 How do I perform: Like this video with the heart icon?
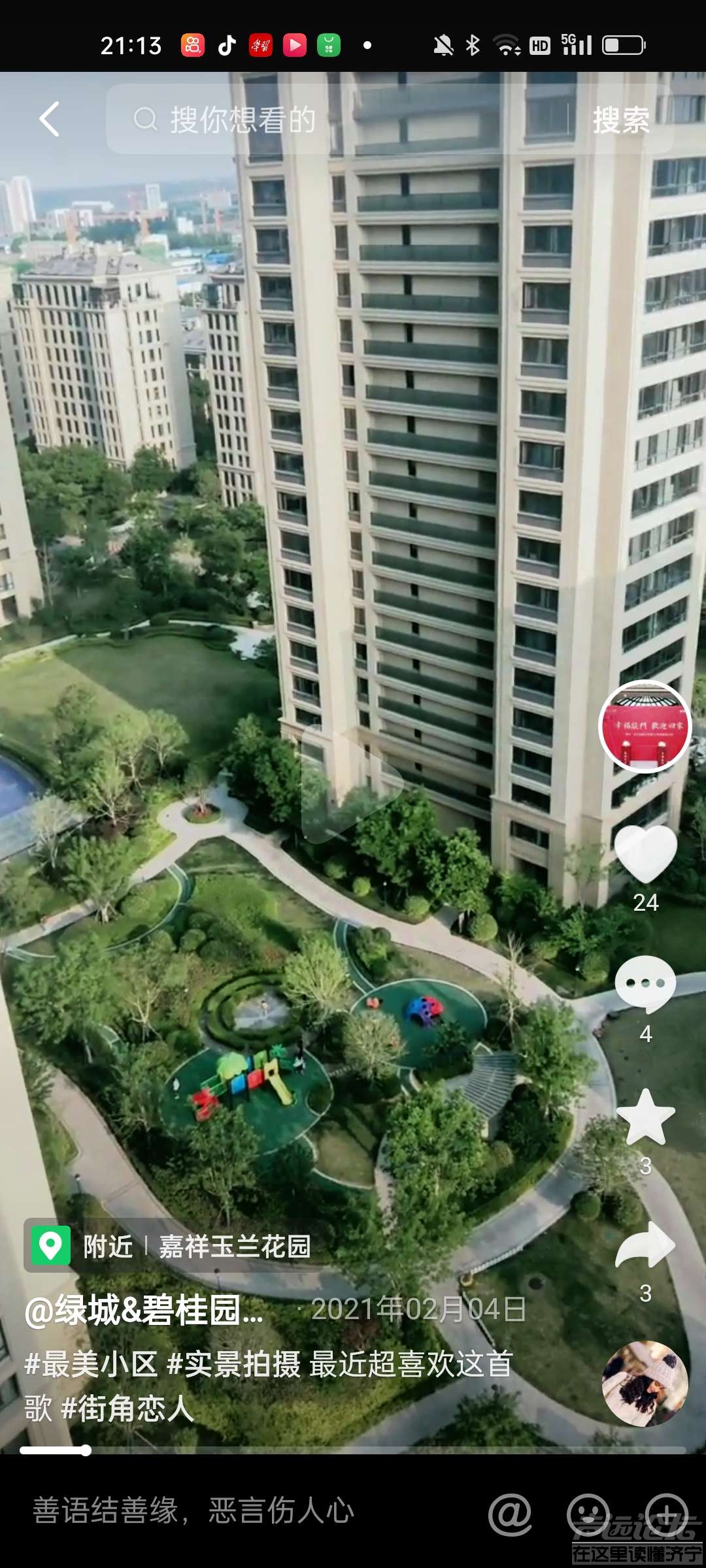coord(645,853)
